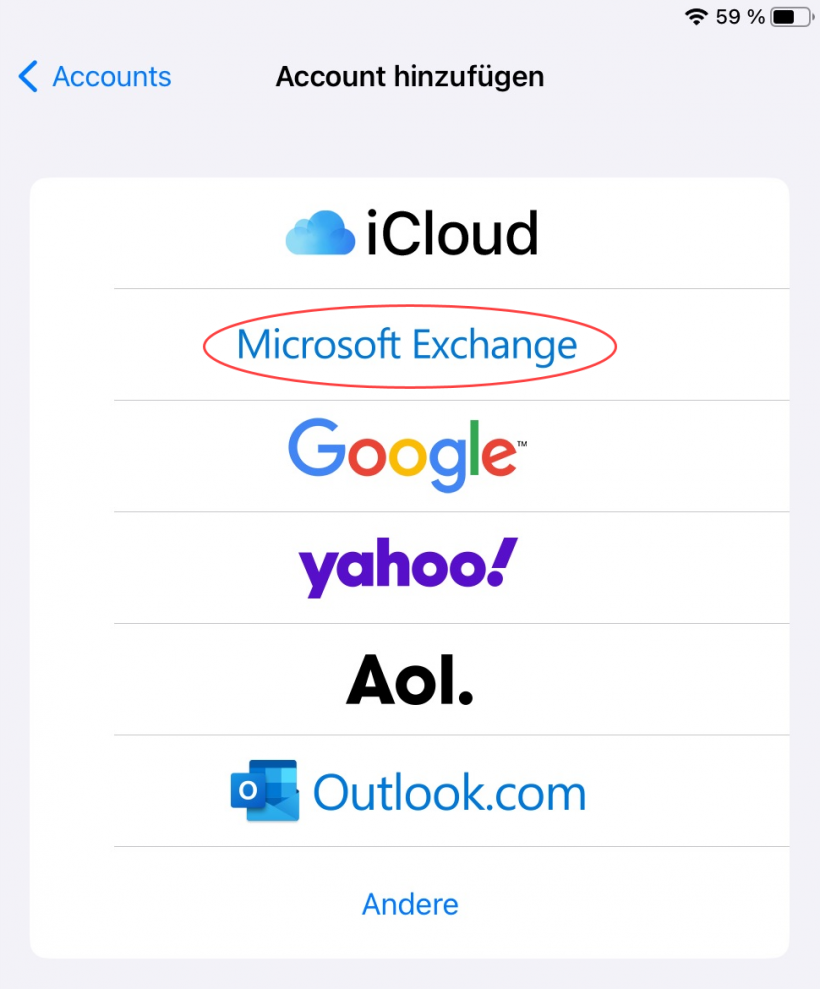Choose Google as email provider
The height and width of the screenshot is (989, 820).
pos(405,453)
